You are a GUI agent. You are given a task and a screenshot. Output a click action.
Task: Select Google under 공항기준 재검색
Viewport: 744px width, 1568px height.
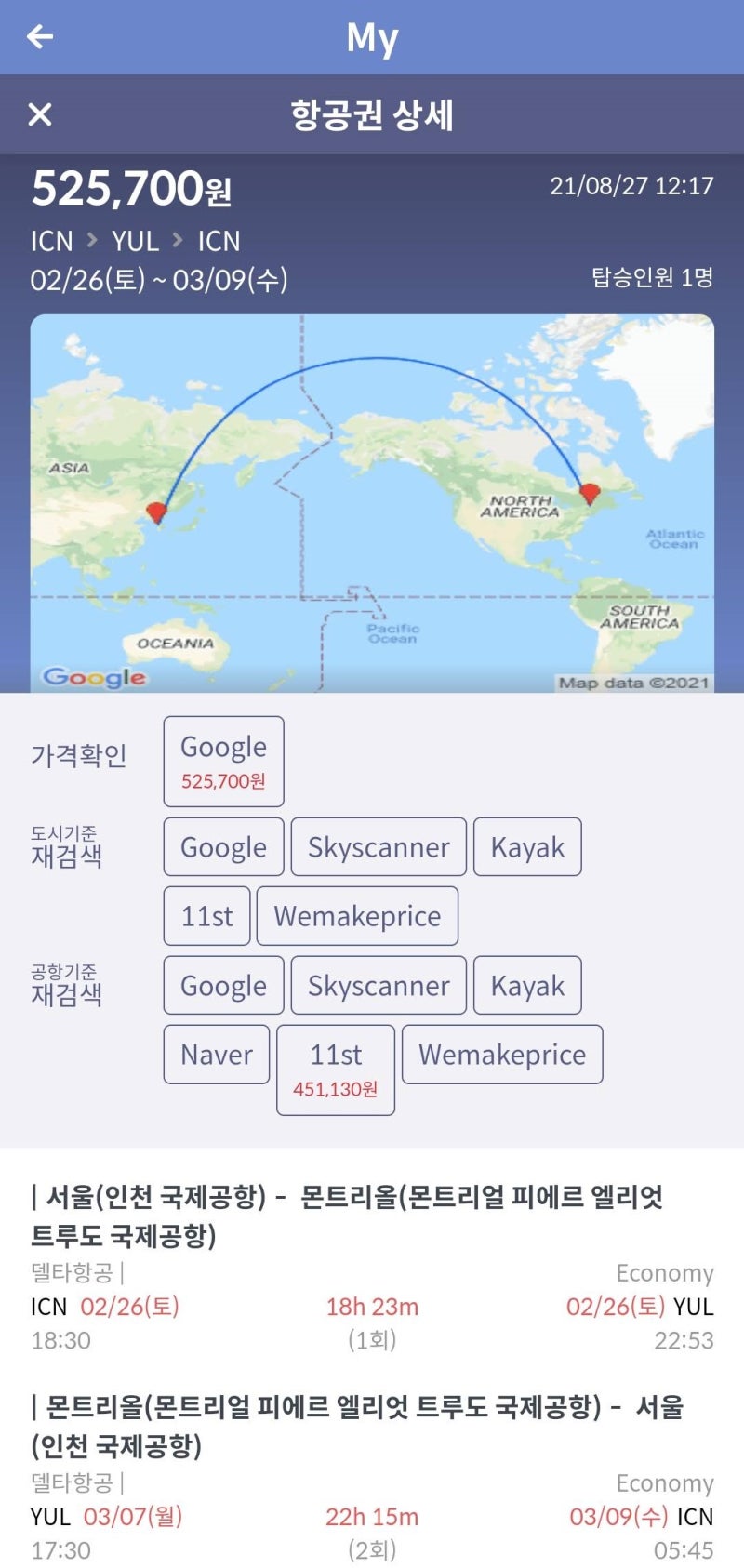point(223,986)
